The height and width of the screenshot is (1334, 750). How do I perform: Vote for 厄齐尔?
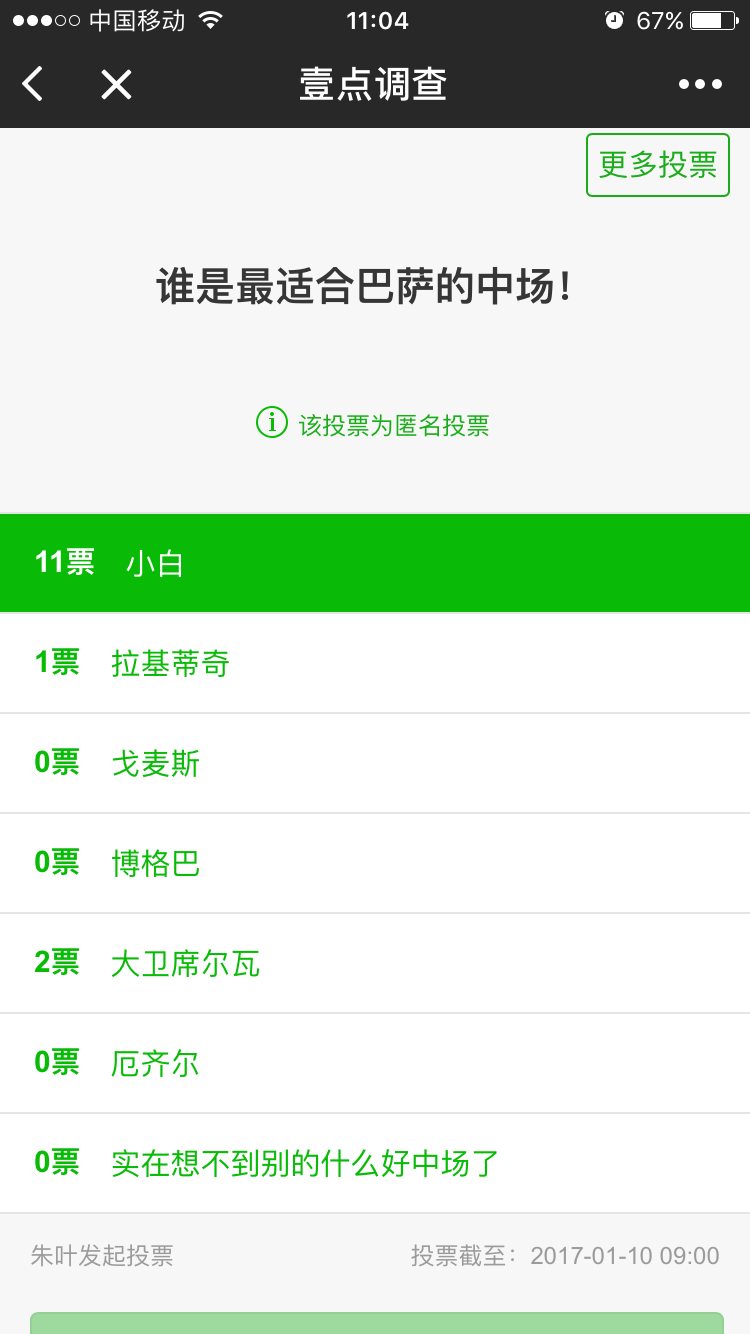pyautogui.click(x=375, y=1063)
